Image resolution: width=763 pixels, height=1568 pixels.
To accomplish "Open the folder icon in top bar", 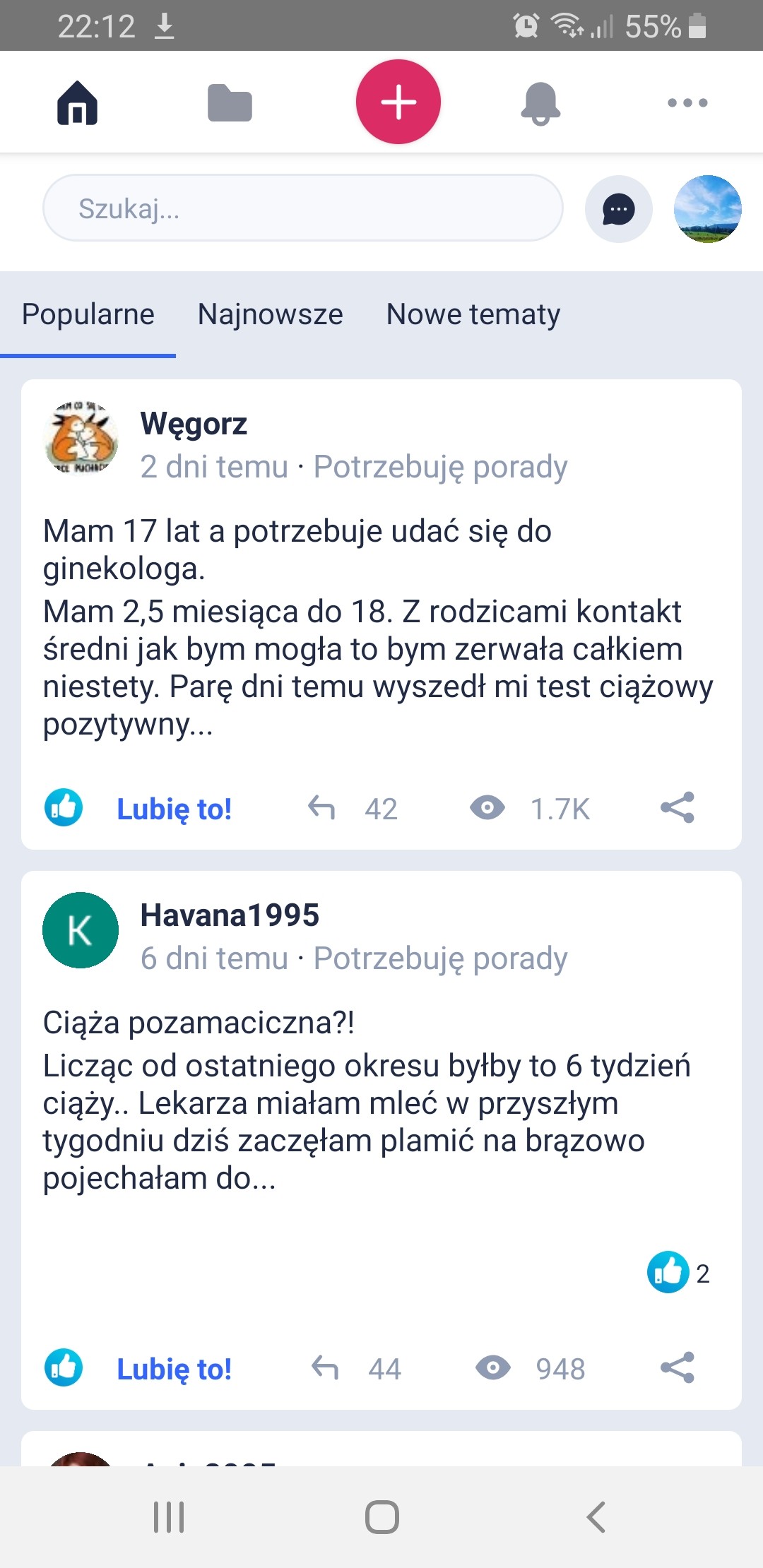I will click(x=230, y=103).
